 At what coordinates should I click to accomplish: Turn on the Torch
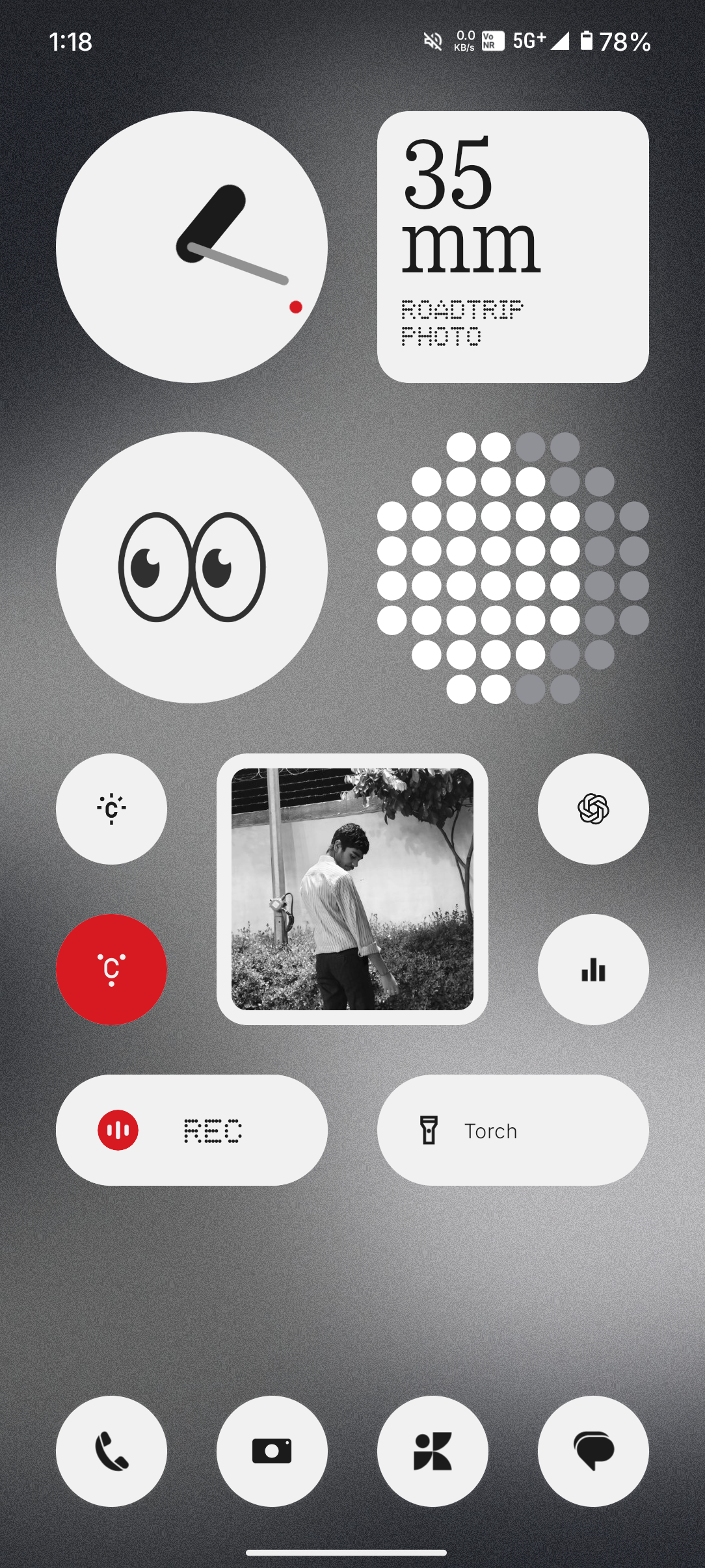pos(512,1130)
